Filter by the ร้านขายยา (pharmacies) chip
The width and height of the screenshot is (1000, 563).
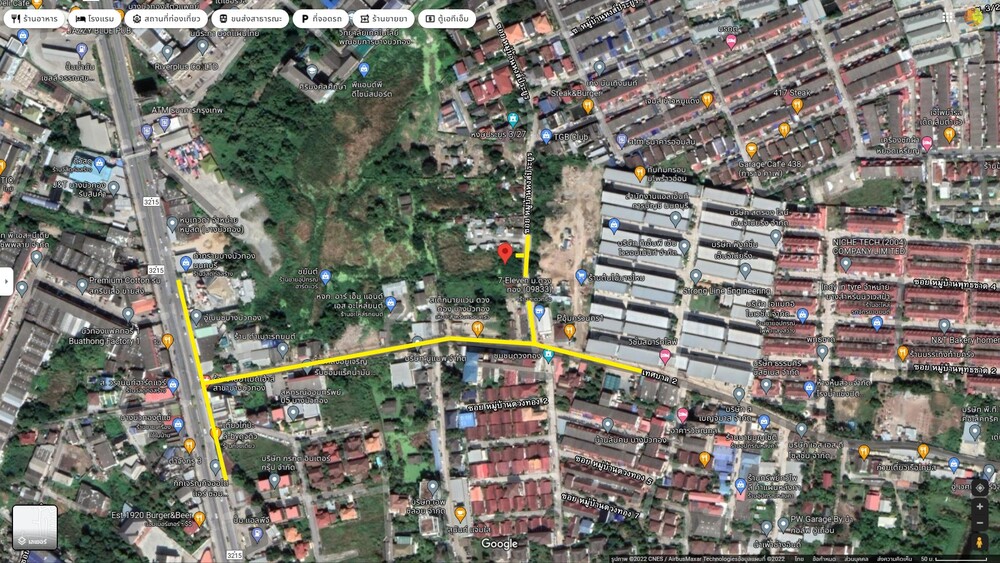click(383, 18)
